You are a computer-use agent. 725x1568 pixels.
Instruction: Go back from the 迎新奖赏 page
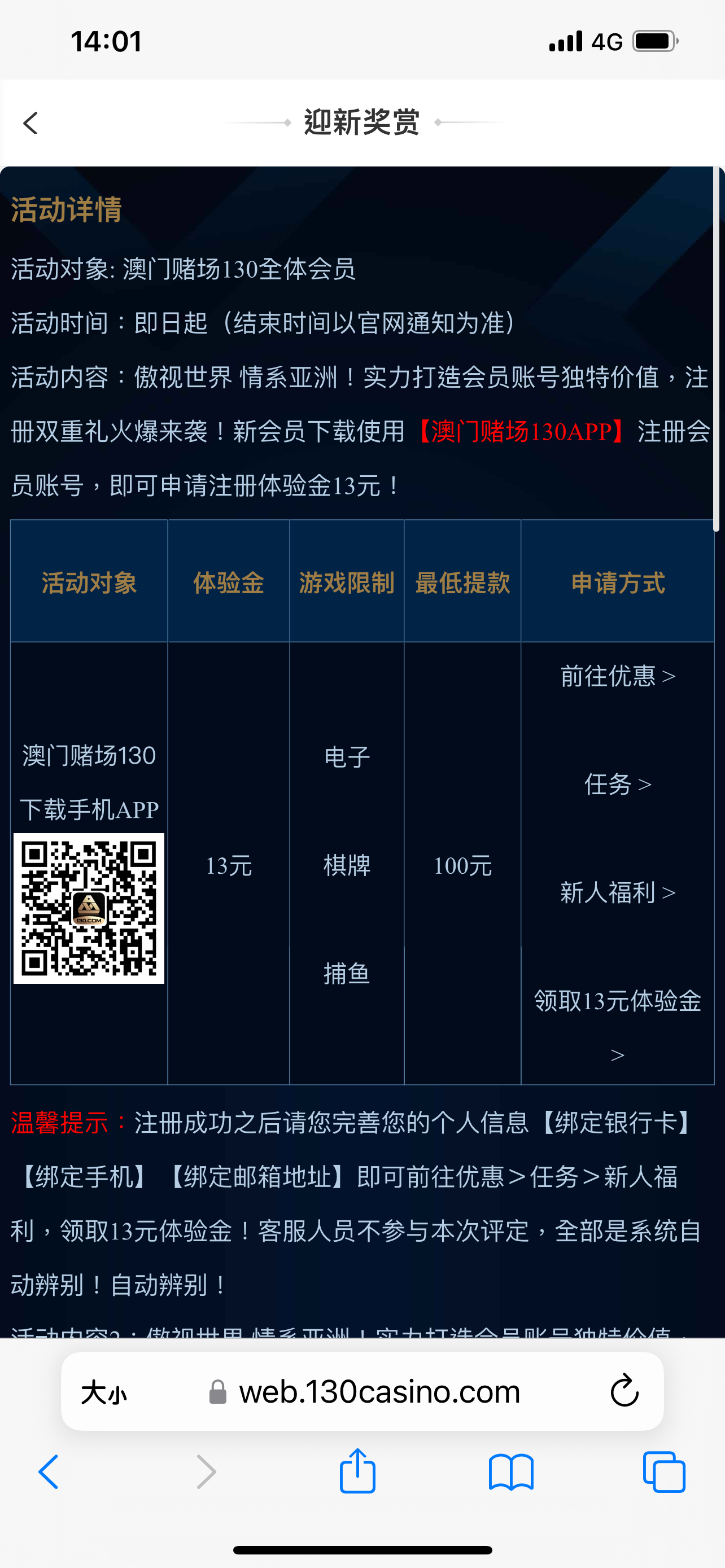coord(30,123)
